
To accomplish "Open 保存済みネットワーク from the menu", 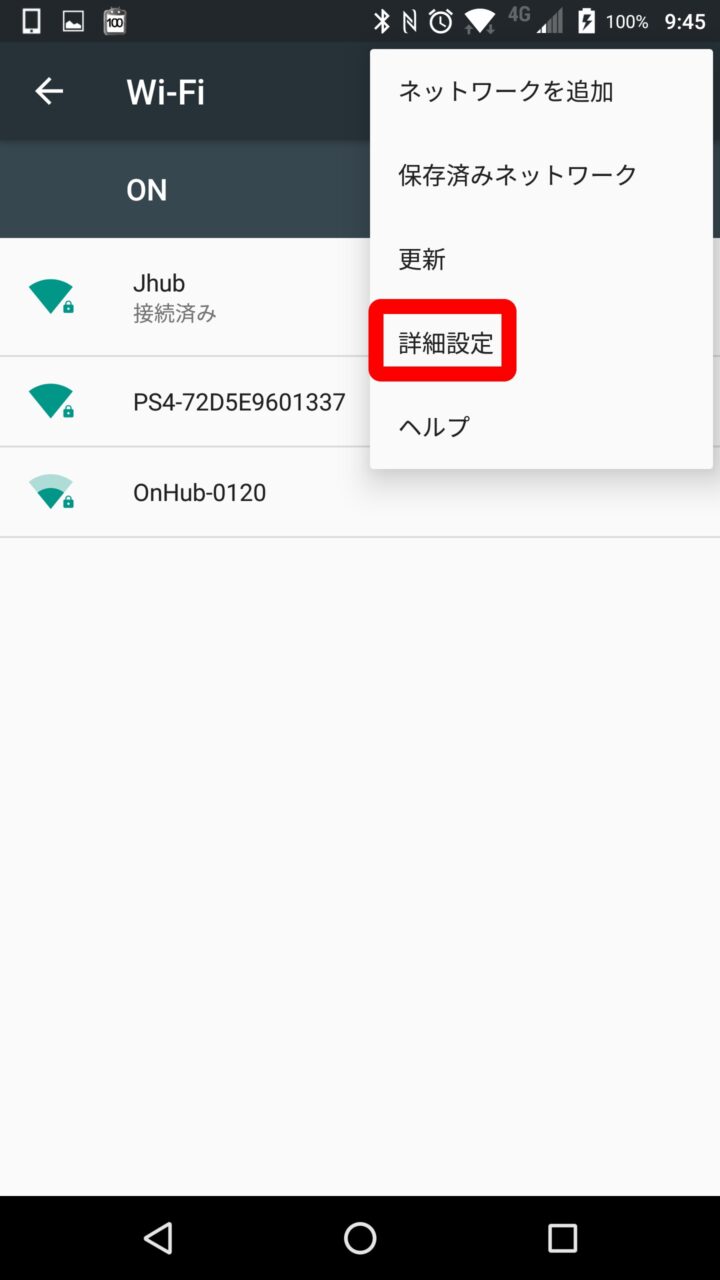I will pos(517,175).
